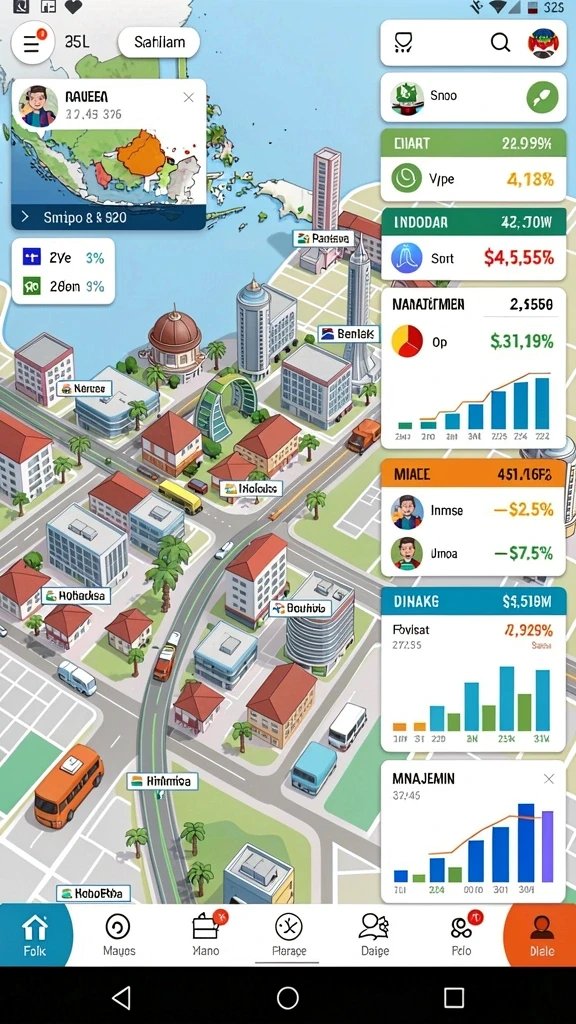Go to the Daige tab

(375, 935)
